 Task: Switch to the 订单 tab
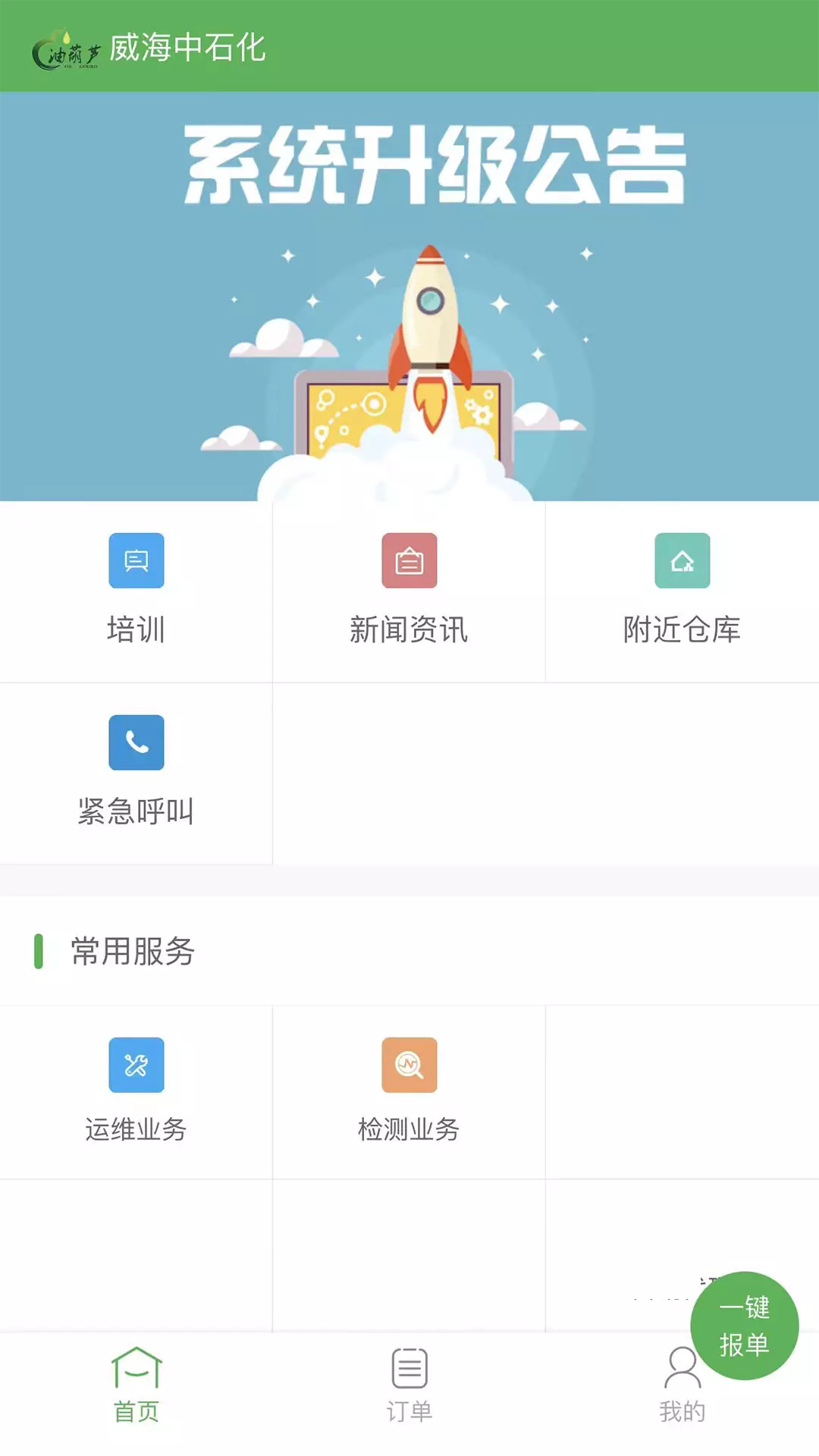tap(409, 1385)
